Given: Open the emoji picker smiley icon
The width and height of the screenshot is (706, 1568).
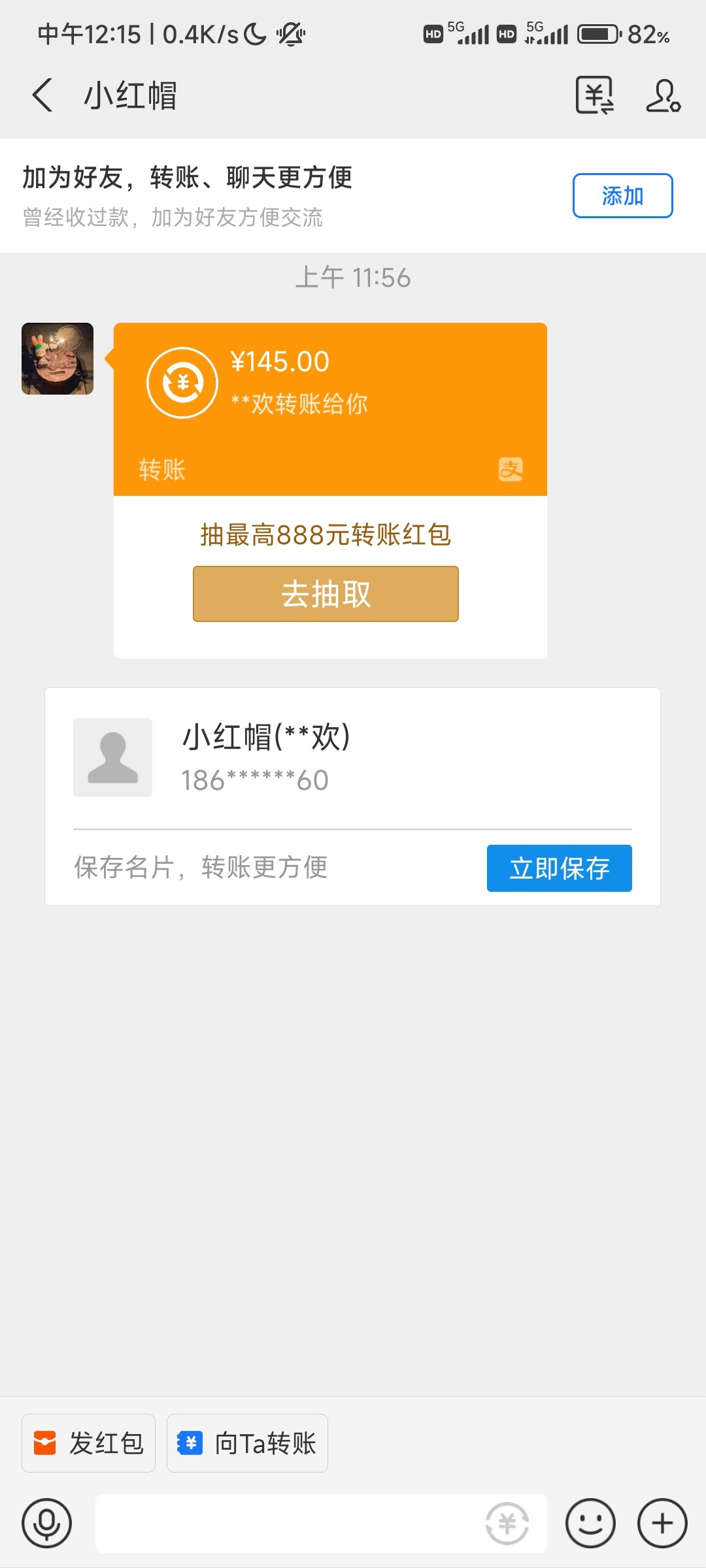Looking at the screenshot, I should [x=590, y=1524].
